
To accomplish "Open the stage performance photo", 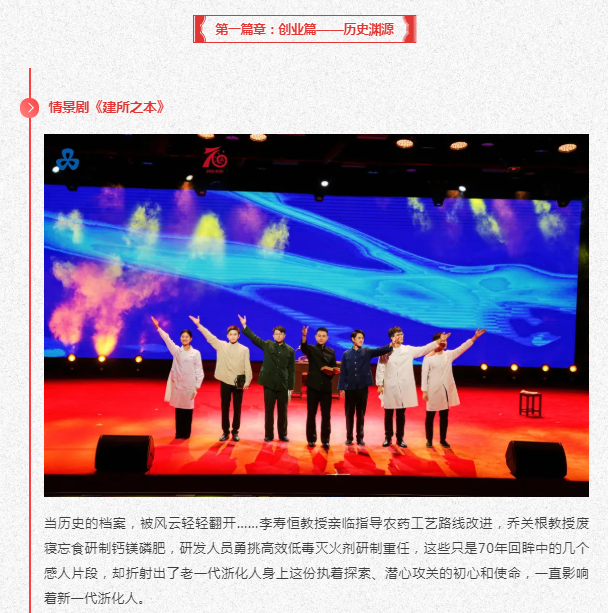I will tap(316, 314).
